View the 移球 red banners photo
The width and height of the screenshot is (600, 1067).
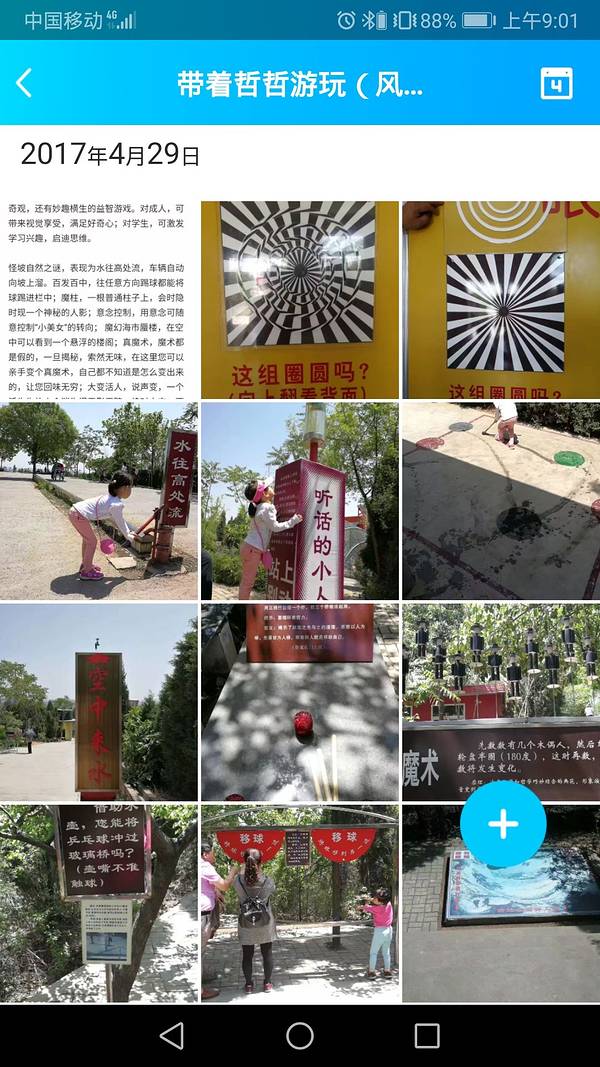(x=300, y=903)
